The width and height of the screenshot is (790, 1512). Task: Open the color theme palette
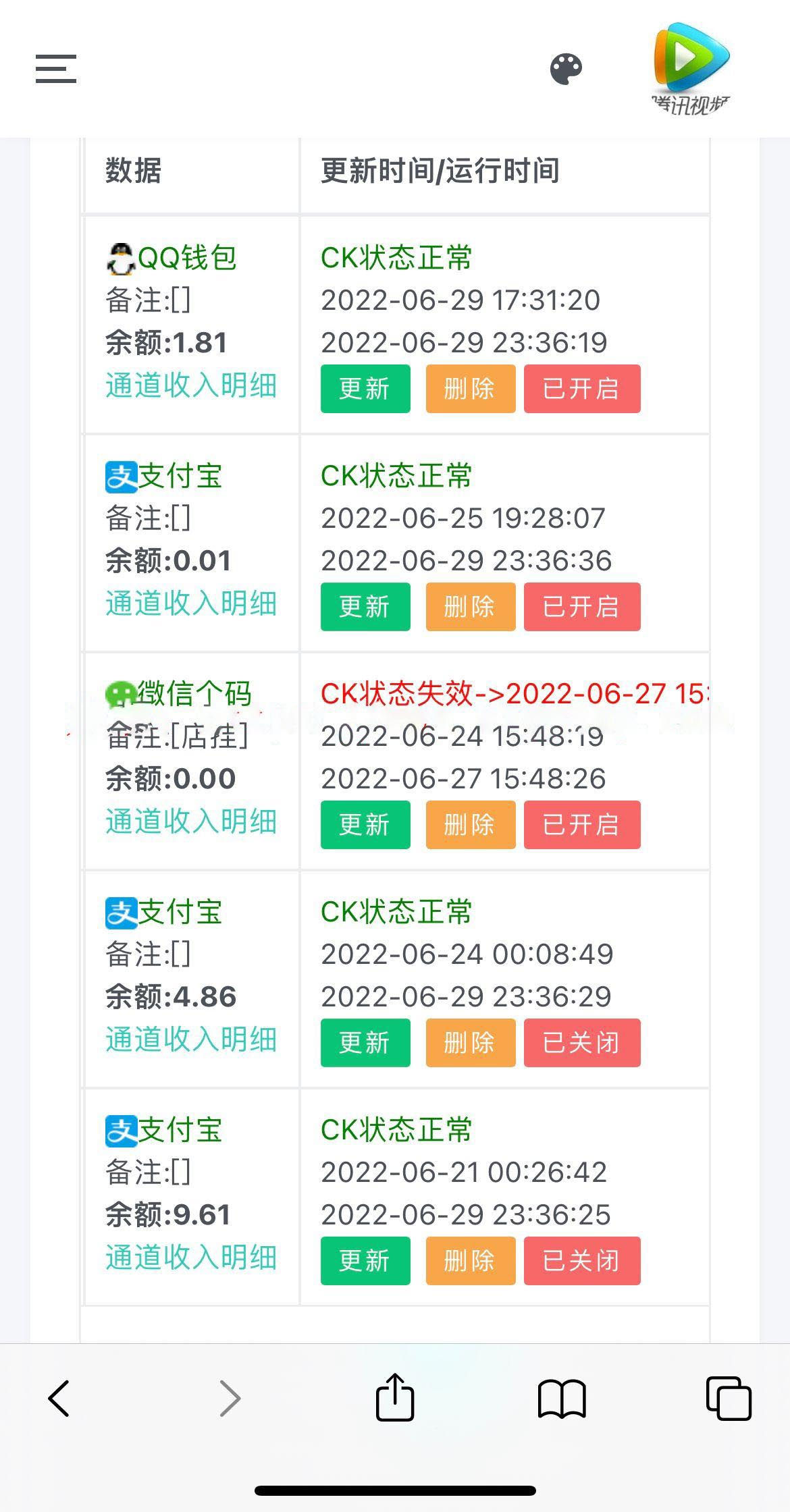tap(566, 70)
